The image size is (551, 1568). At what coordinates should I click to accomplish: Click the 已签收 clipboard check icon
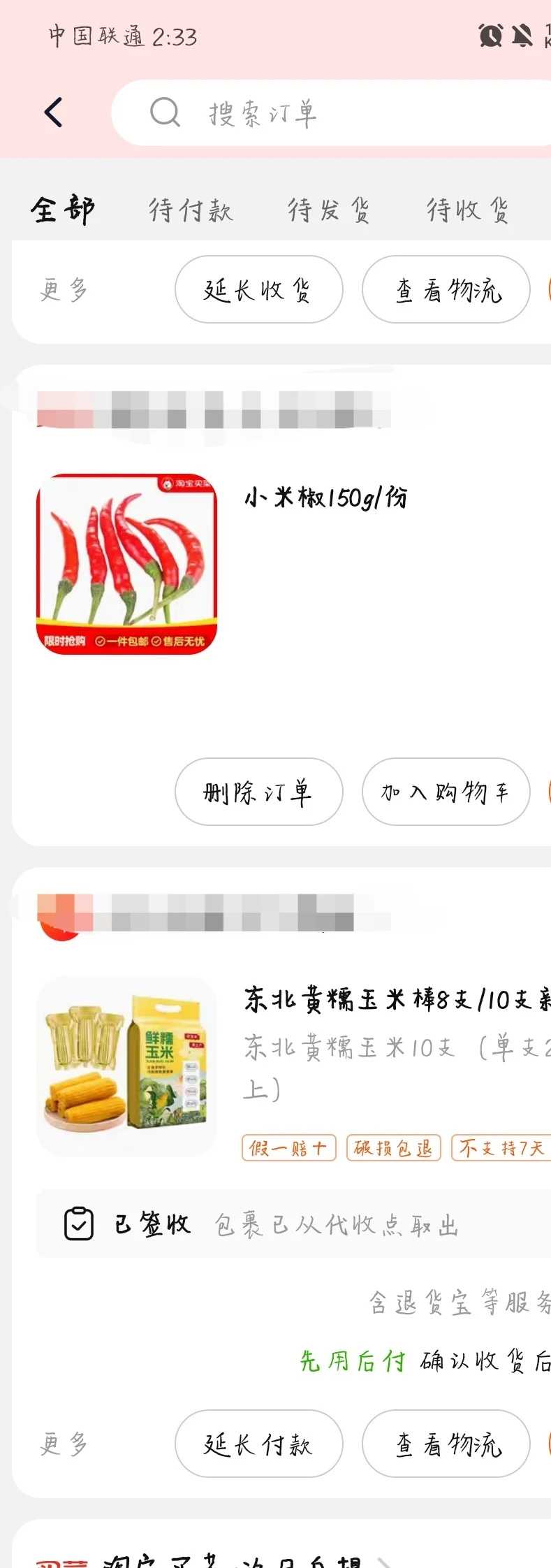point(79,1223)
